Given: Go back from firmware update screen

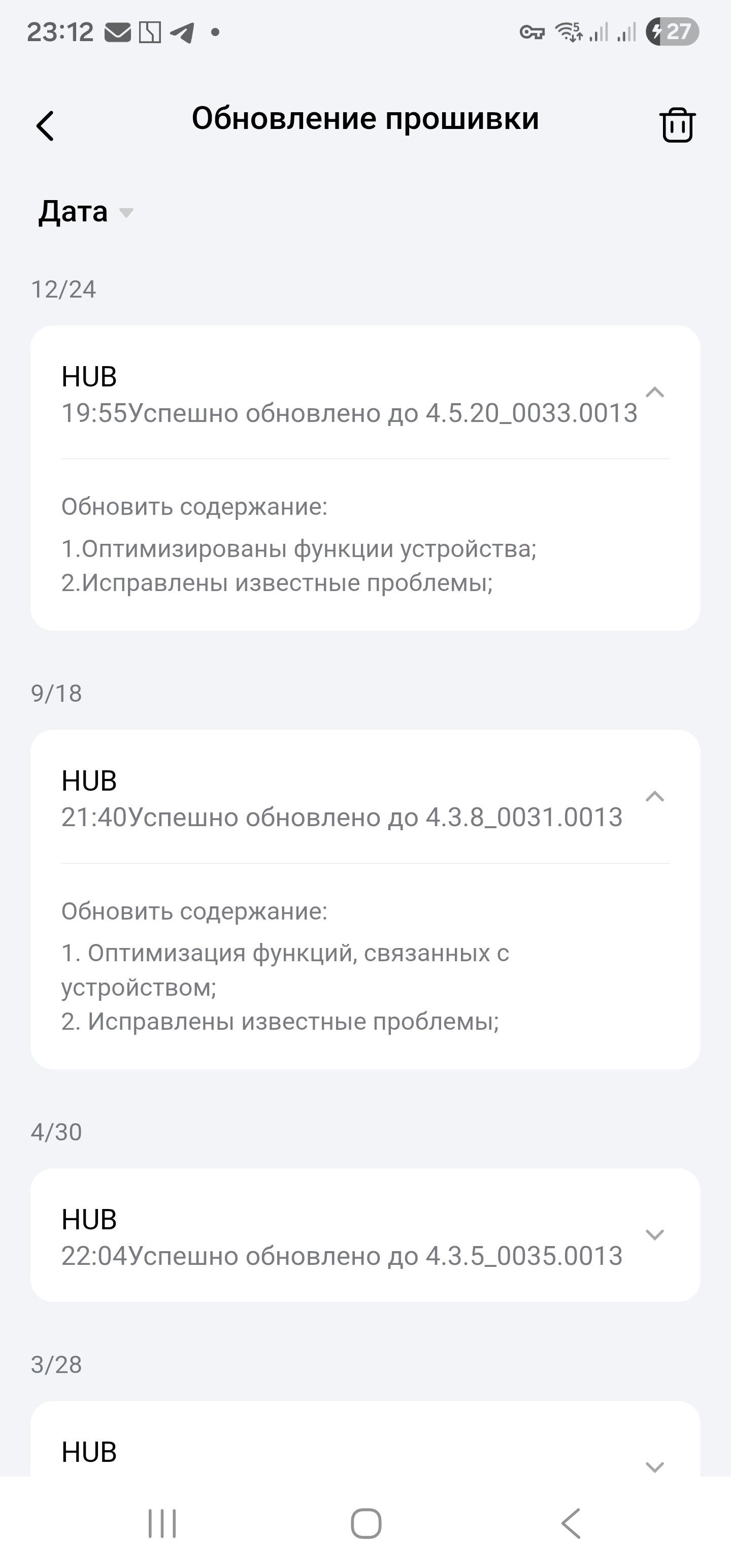Looking at the screenshot, I should coord(46,126).
